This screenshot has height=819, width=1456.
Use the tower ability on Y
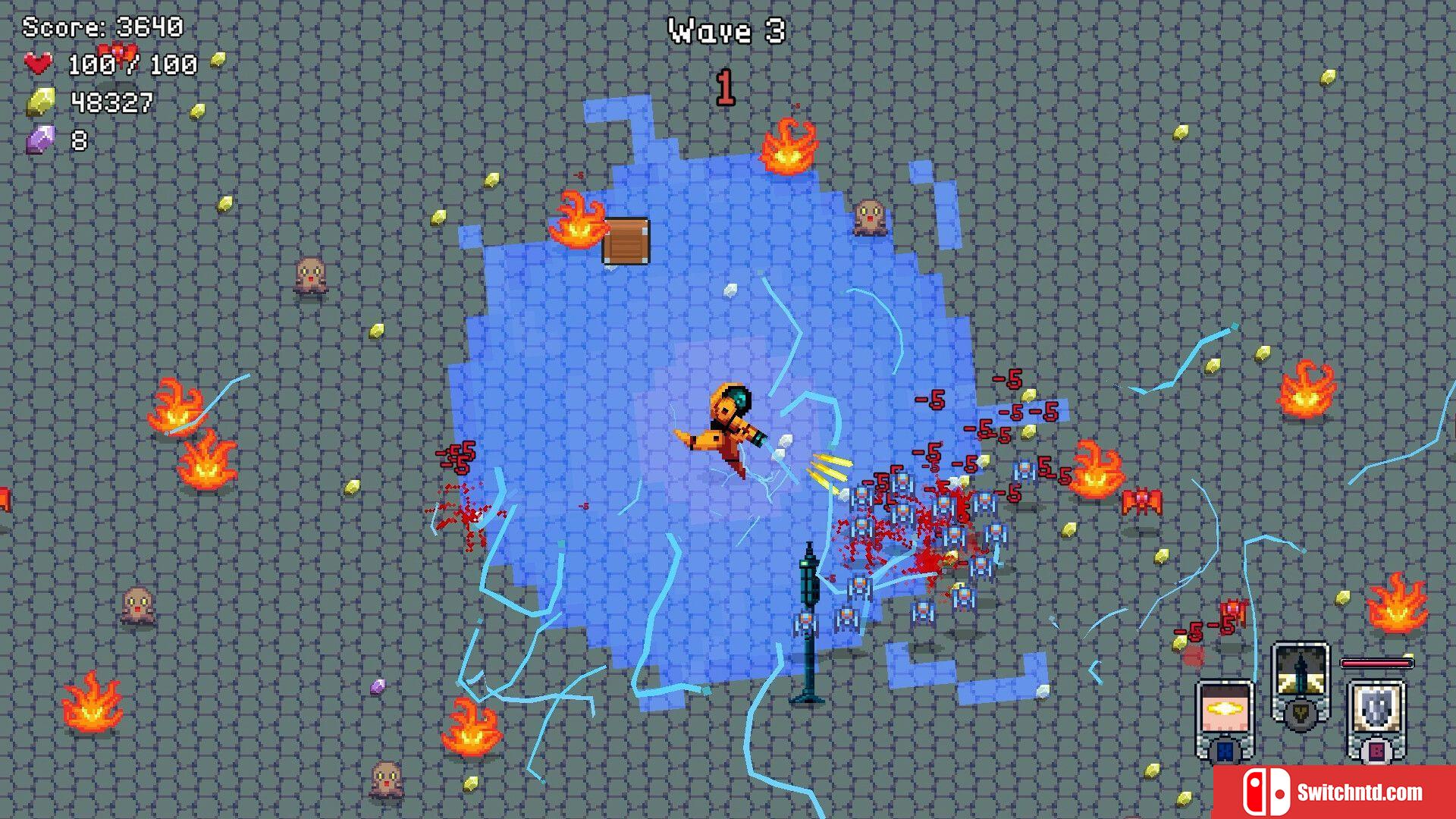pos(1301,677)
